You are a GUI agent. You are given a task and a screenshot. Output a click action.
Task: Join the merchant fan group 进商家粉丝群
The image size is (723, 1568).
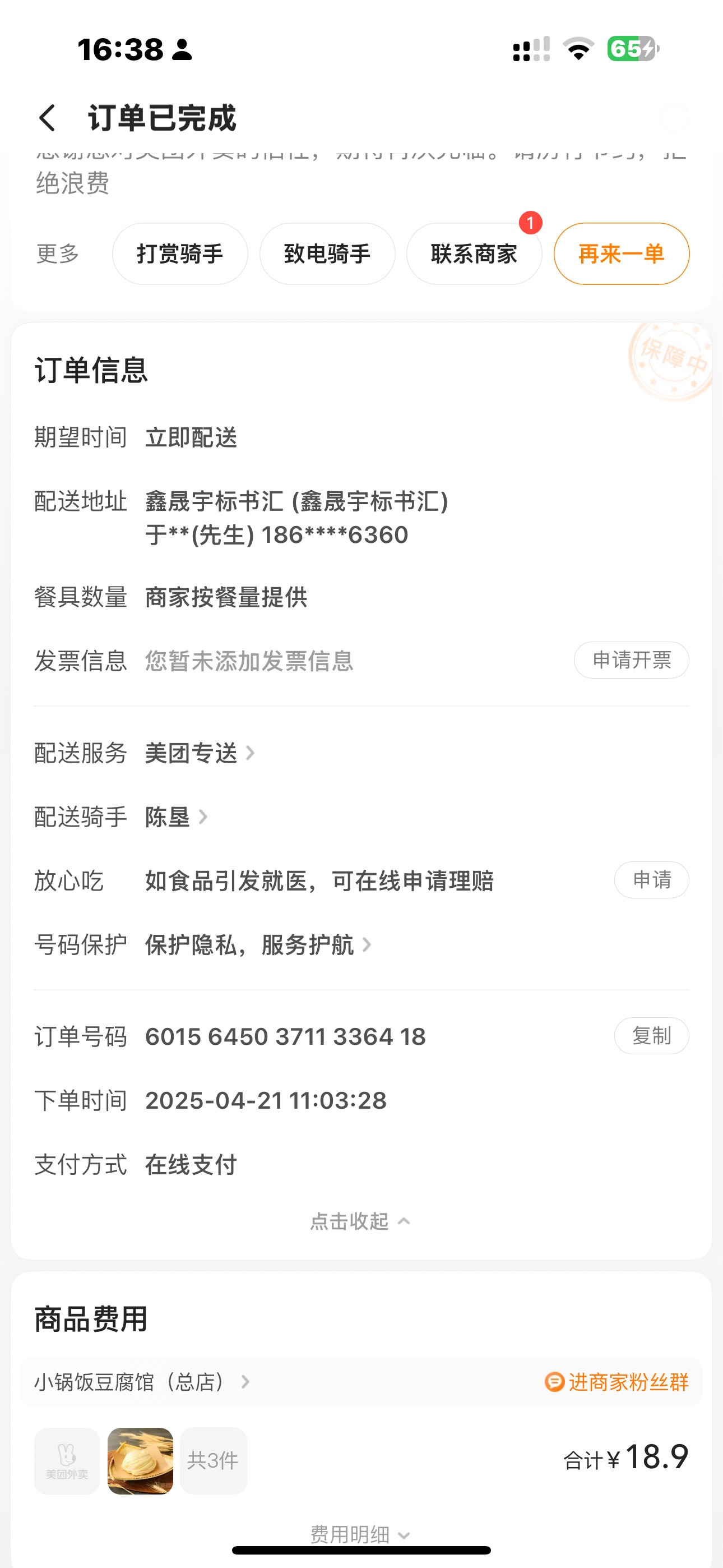pos(617,1382)
